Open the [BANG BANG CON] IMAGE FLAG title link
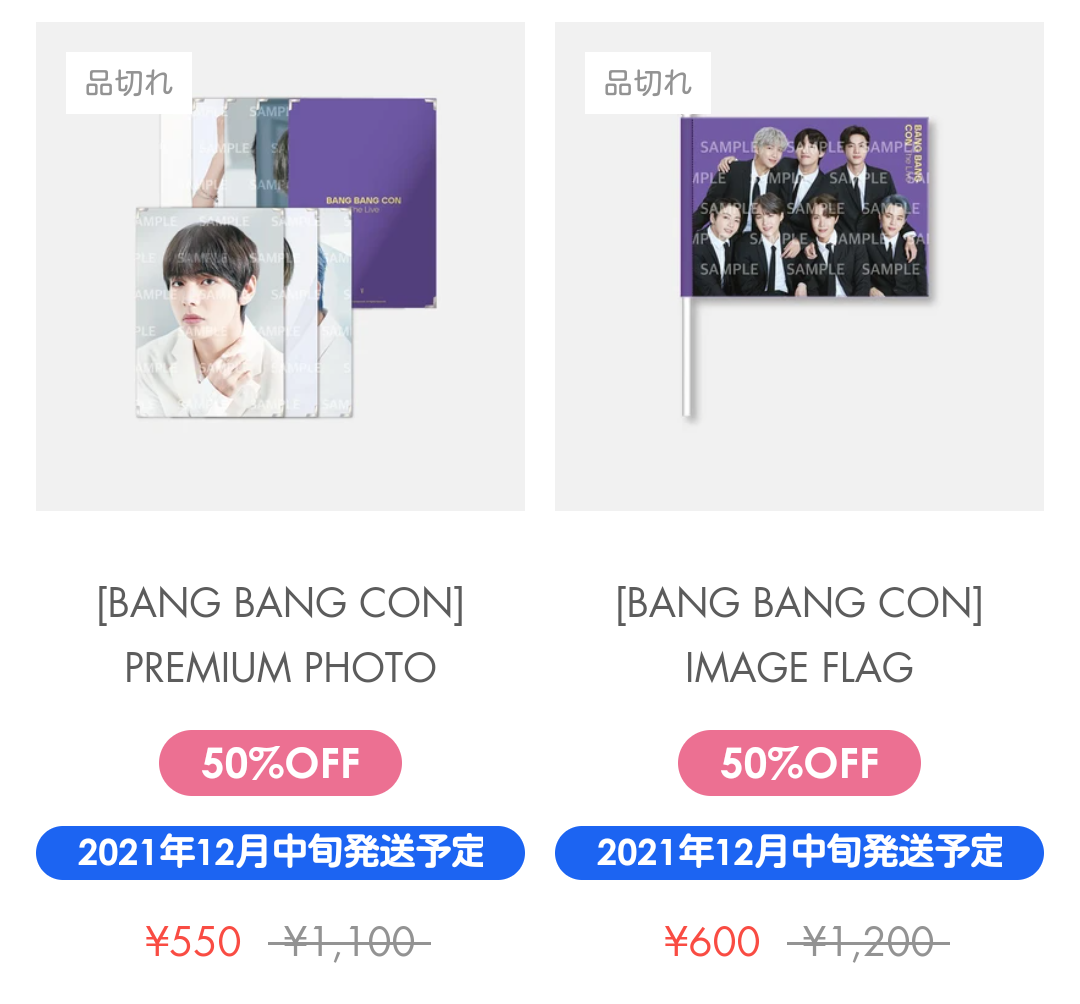The height and width of the screenshot is (1004, 1080). coord(799,636)
